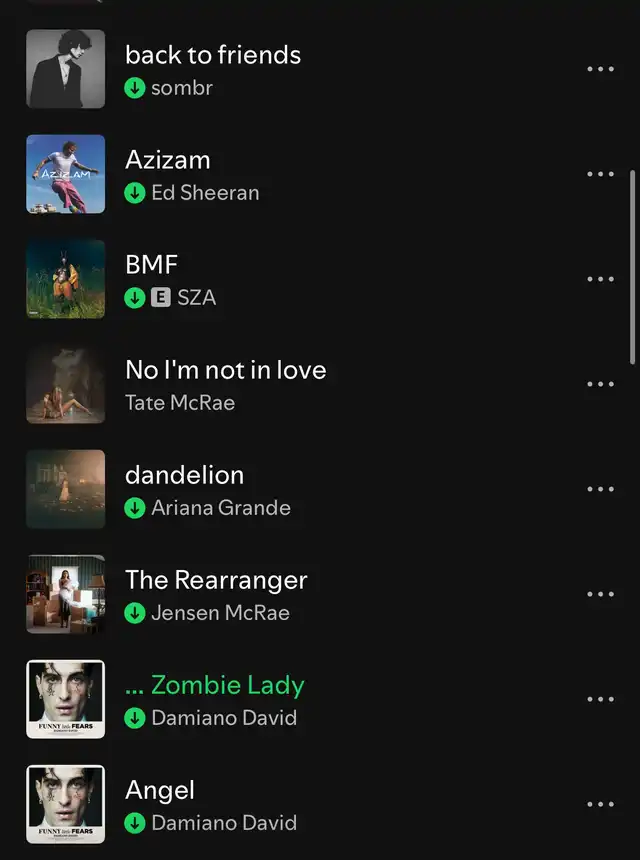The image size is (640, 860).
Task: Select the Zombie Lady track
Action: (227, 686)
